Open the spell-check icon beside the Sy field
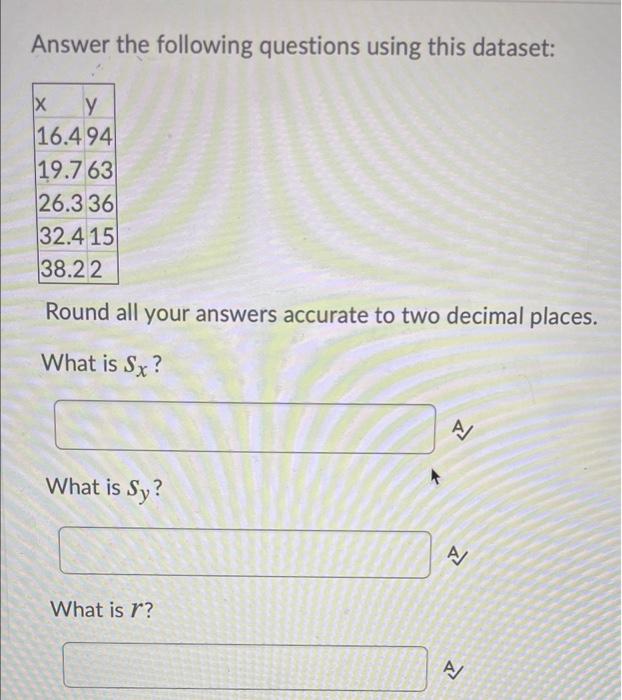Viewport: 622px width, 700px height. coord(458,555)
